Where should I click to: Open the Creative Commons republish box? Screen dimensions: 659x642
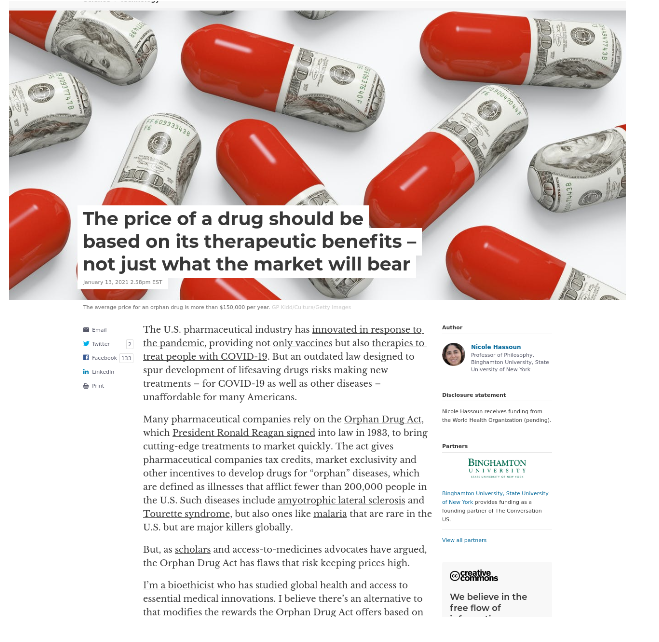(x=474, y=575)
